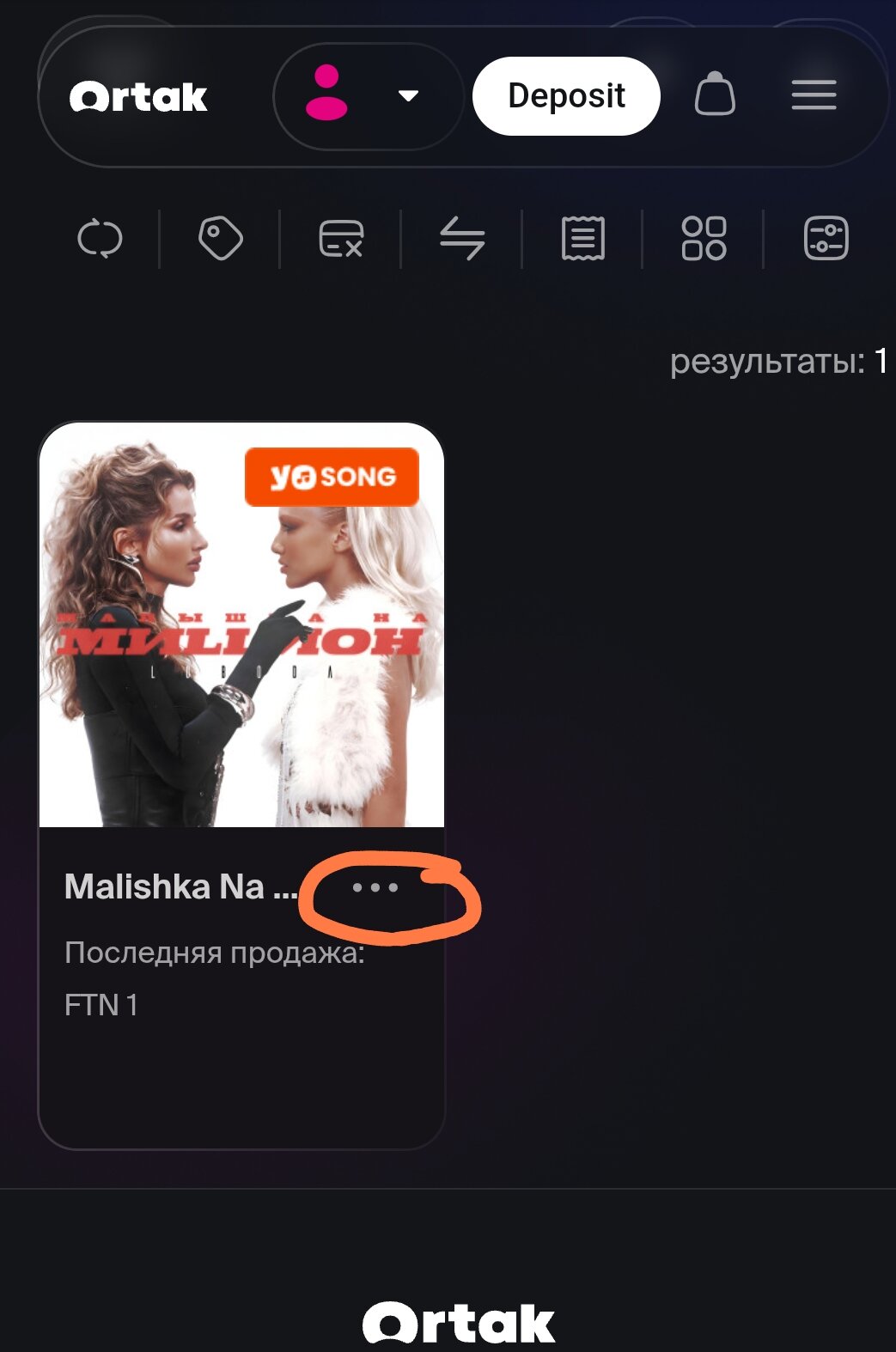This screenshot has height=1352, width=896.
Task: Switch to the grid collection tab
Action: coord(704,238)
